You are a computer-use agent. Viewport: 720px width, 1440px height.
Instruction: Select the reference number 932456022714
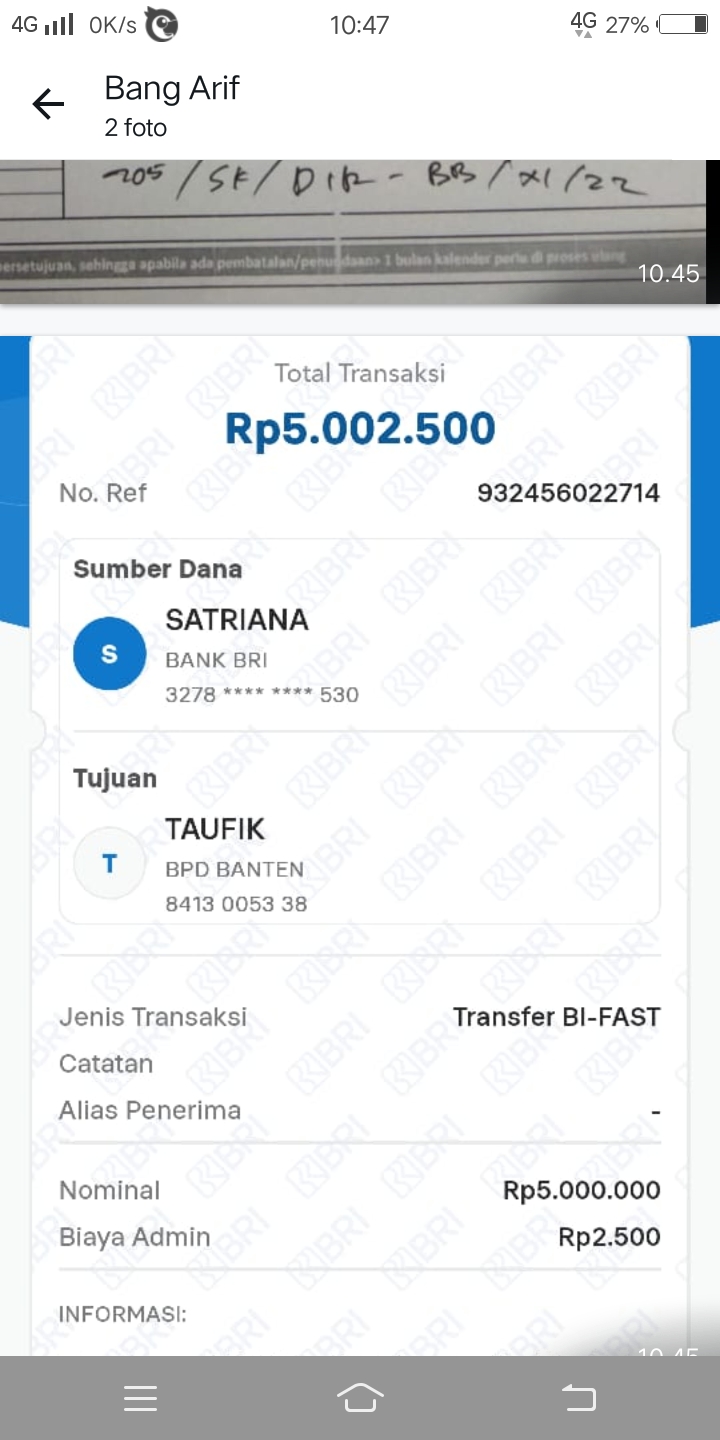(x=568, y=493)
